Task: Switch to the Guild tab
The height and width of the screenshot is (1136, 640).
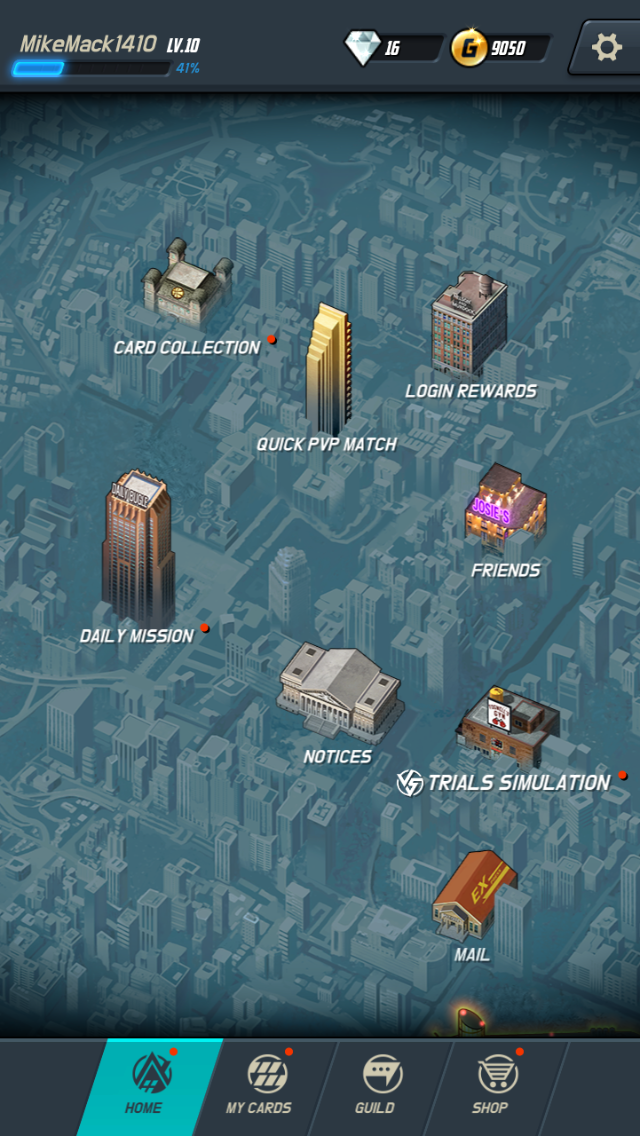Action: [378, 1085]
